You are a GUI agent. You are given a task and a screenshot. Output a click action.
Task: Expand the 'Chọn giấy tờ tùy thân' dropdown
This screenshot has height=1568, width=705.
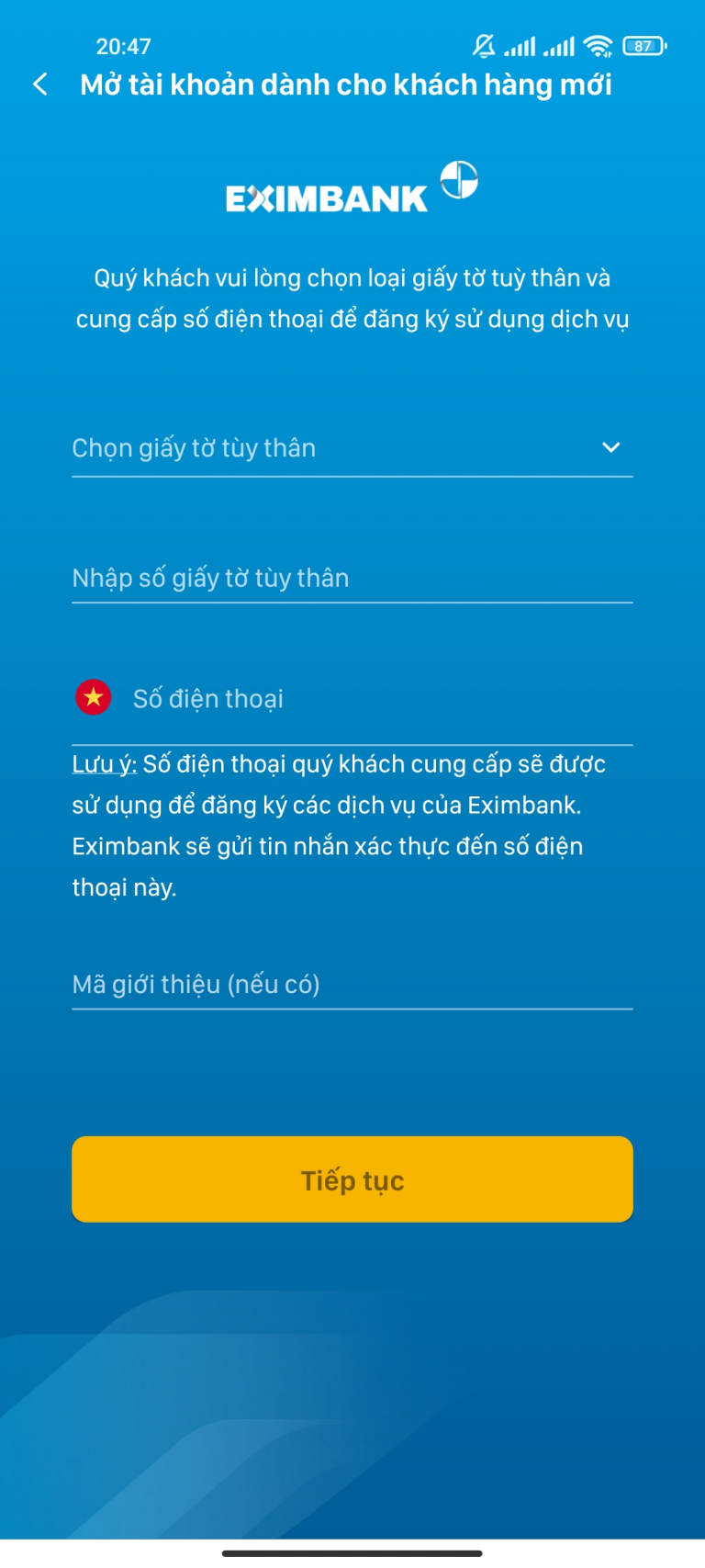click(x=352, y=448)
